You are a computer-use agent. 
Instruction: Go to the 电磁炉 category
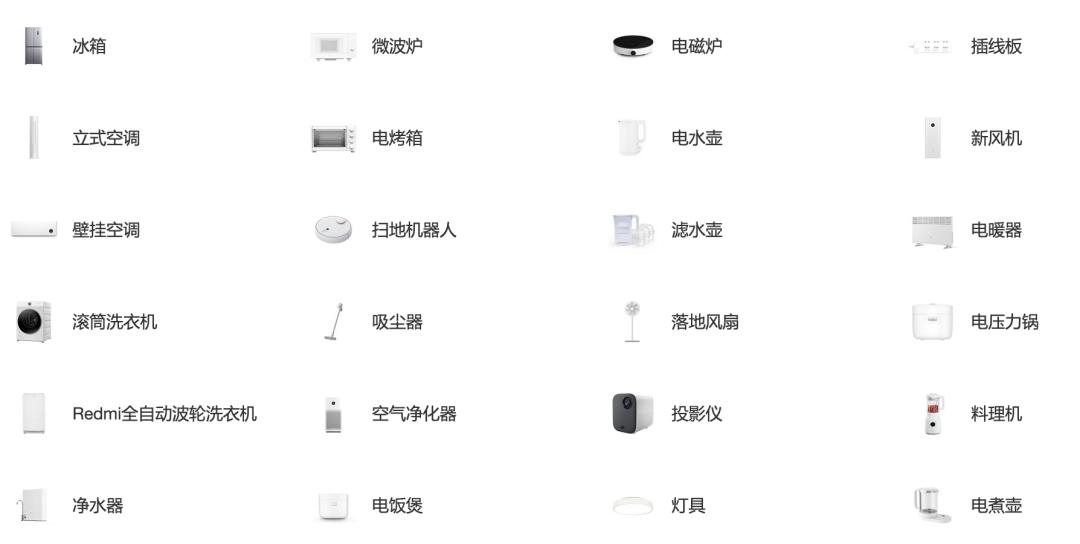click(x=696, y=46)
